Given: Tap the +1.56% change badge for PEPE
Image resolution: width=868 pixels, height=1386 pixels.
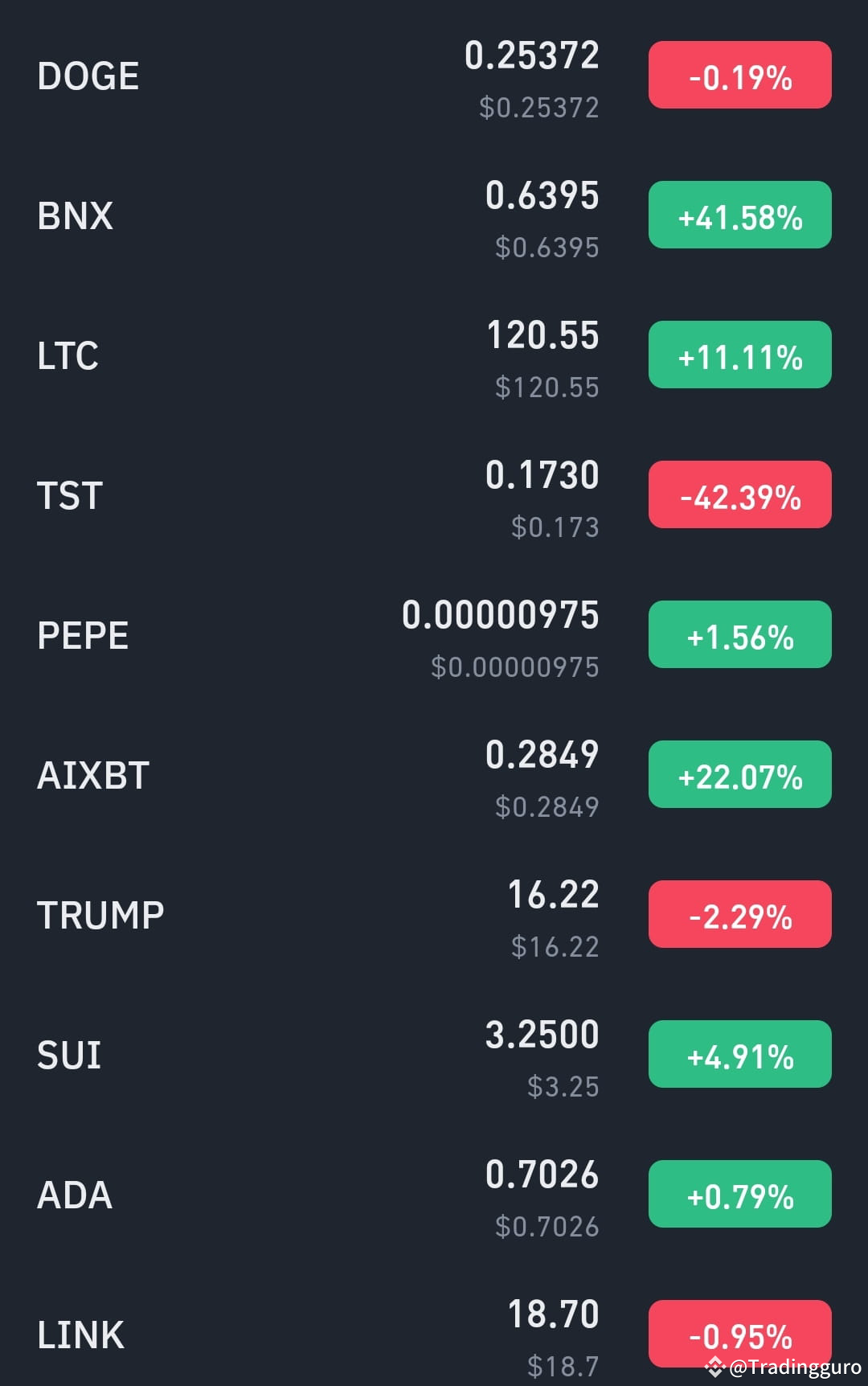Looking at the screenshot, I should [739, 634].
